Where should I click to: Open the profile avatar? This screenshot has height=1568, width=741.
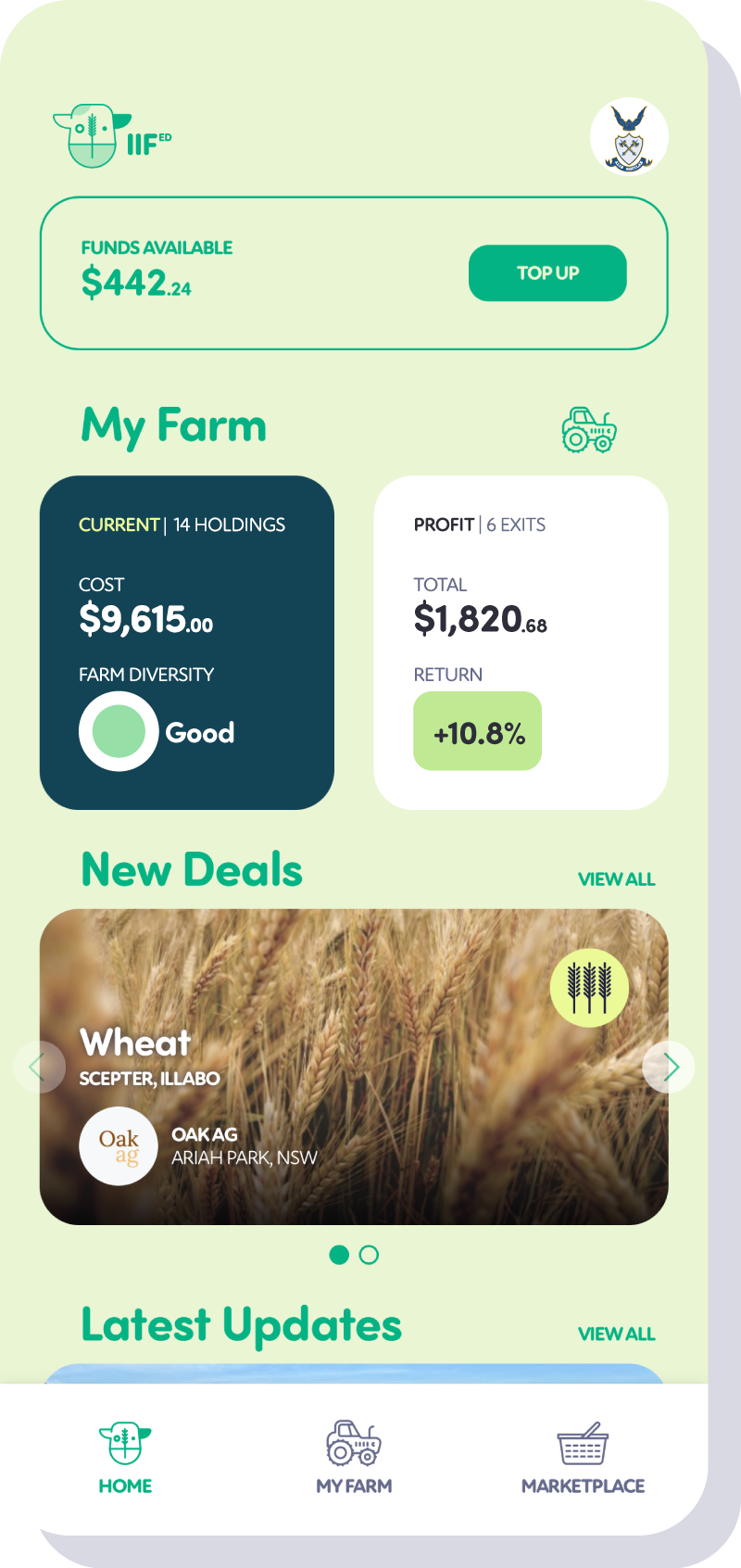[629, 136]
